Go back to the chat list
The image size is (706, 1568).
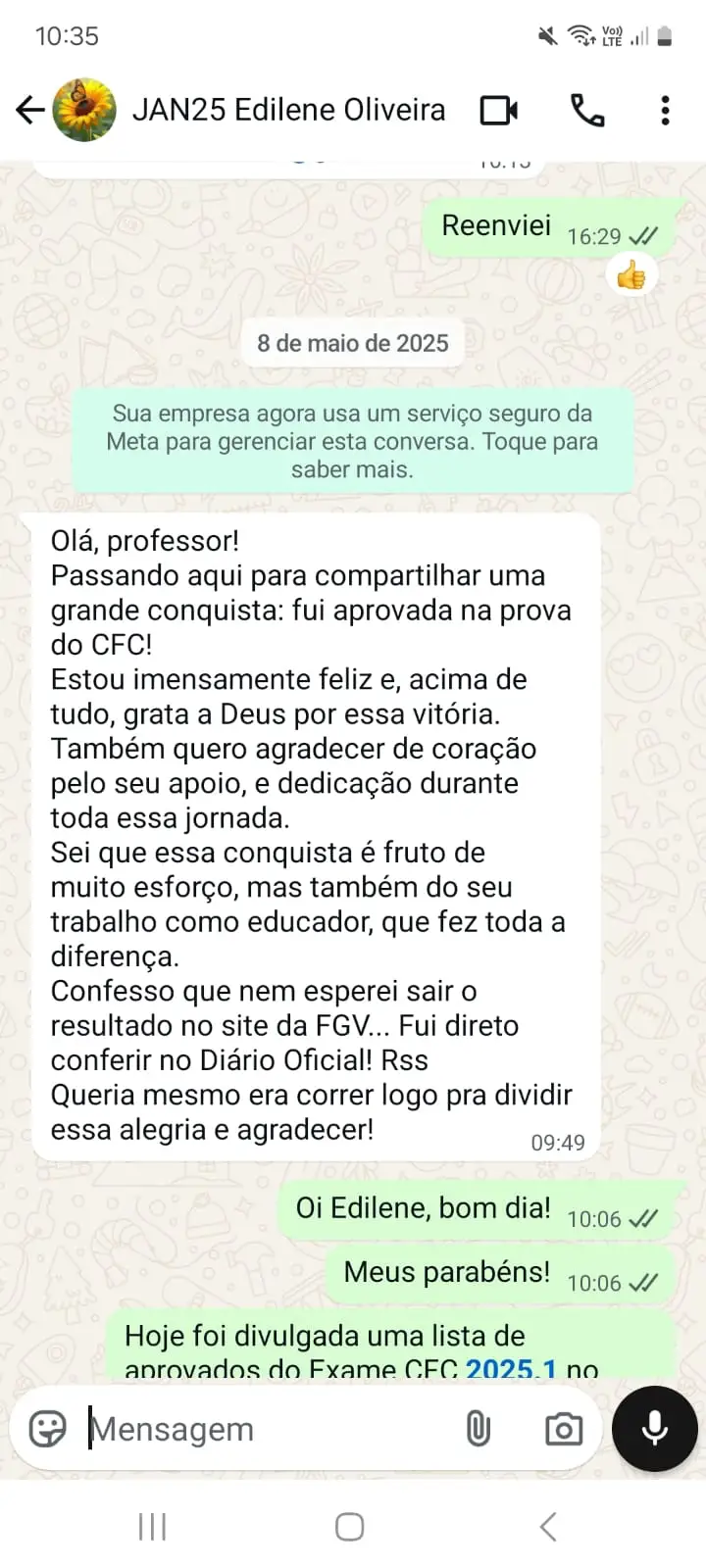coord(30,110)
